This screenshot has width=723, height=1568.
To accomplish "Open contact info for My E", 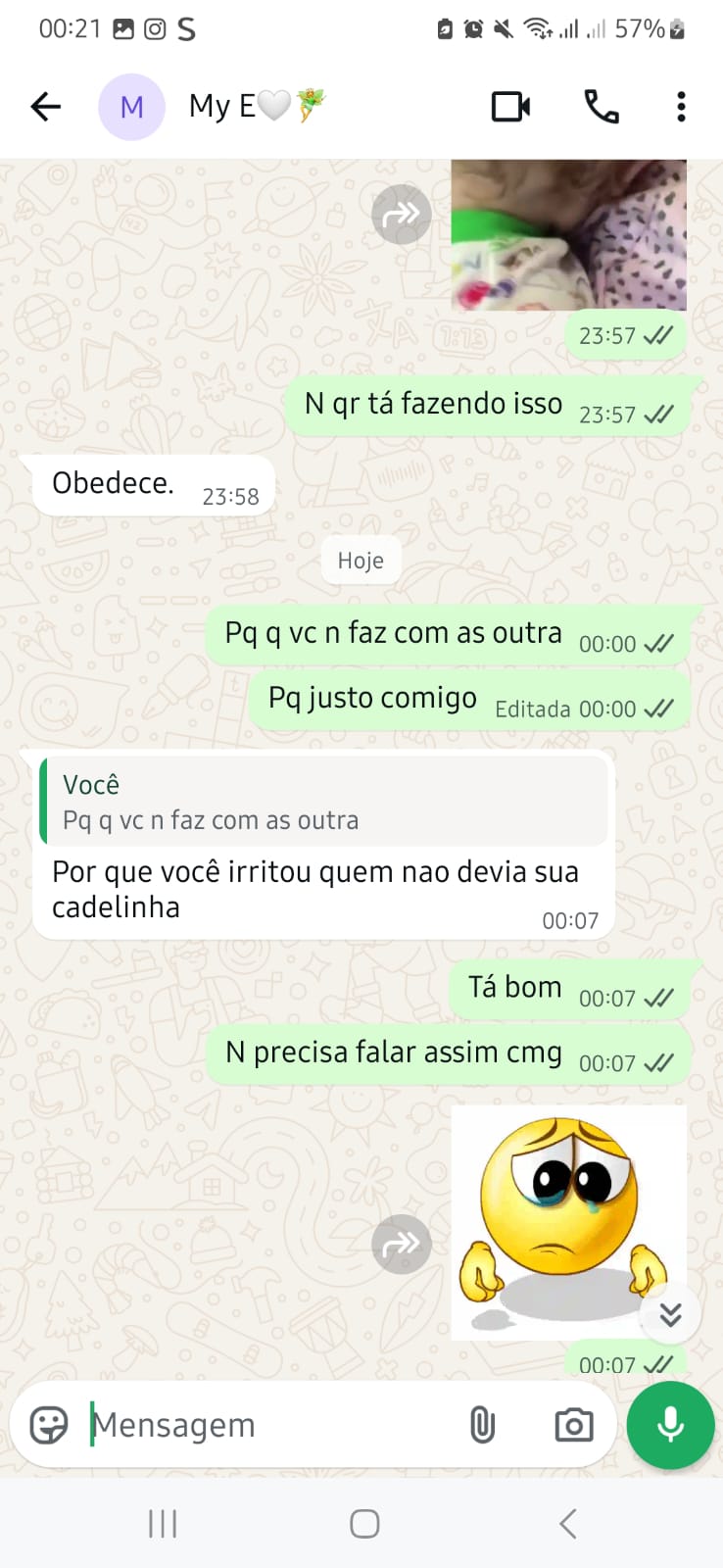I will (x=257, y=106).
